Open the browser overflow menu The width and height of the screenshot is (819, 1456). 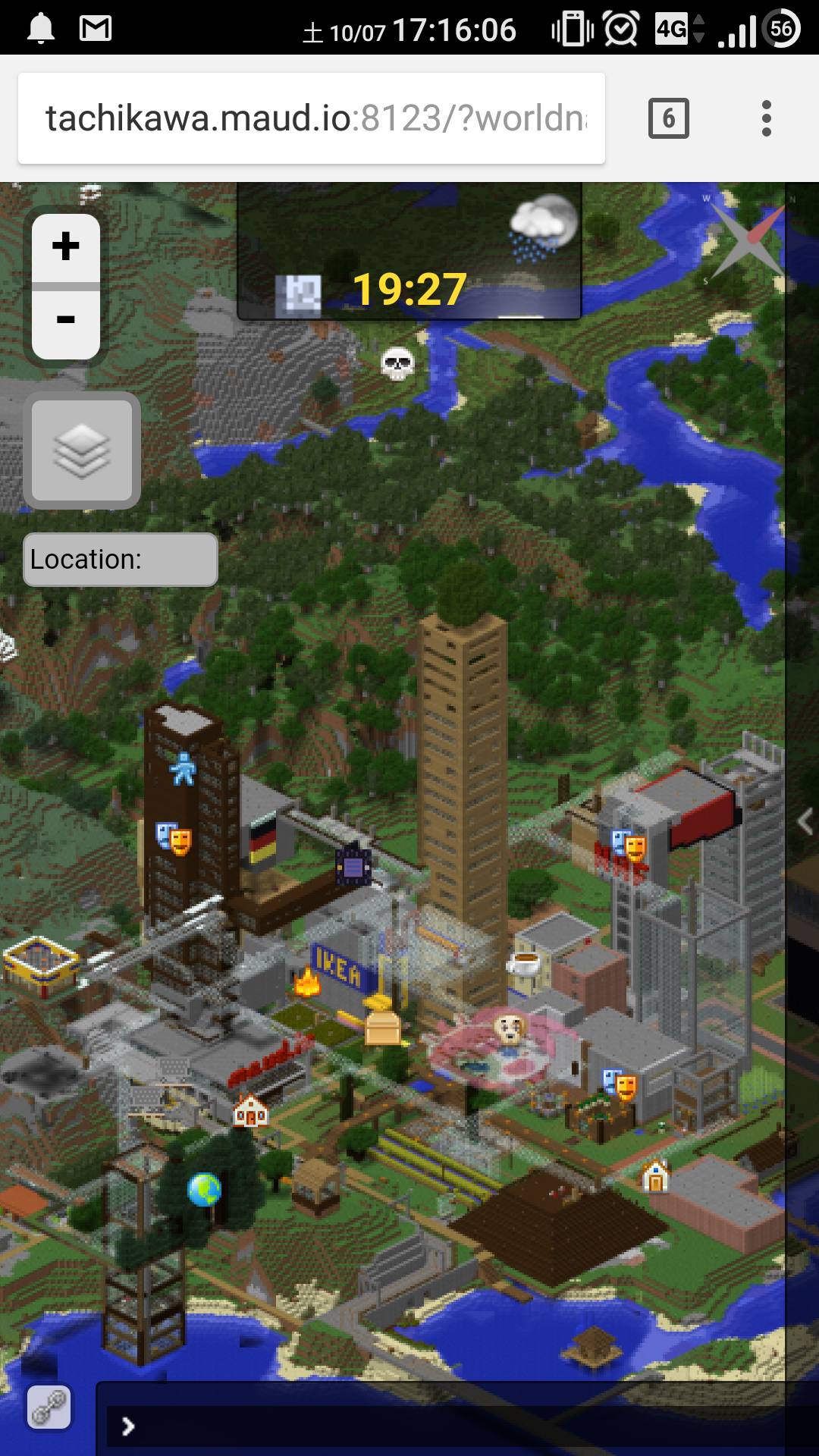click(767, 118)
